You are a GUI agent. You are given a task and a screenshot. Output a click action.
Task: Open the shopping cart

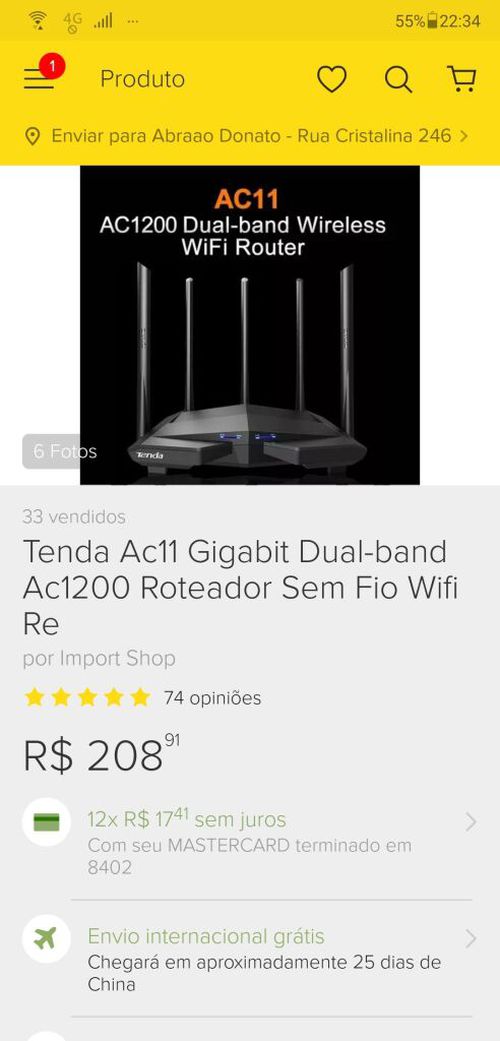[x=462, y=79]
